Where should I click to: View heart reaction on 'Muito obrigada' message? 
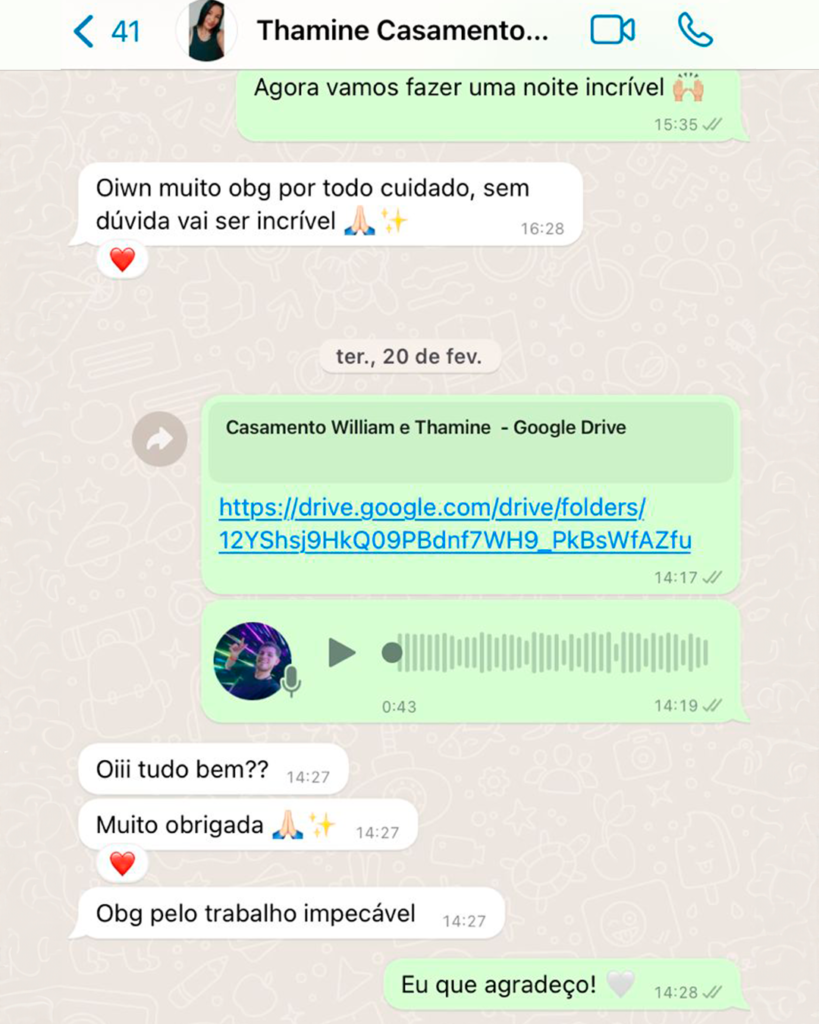coord(122,863)
